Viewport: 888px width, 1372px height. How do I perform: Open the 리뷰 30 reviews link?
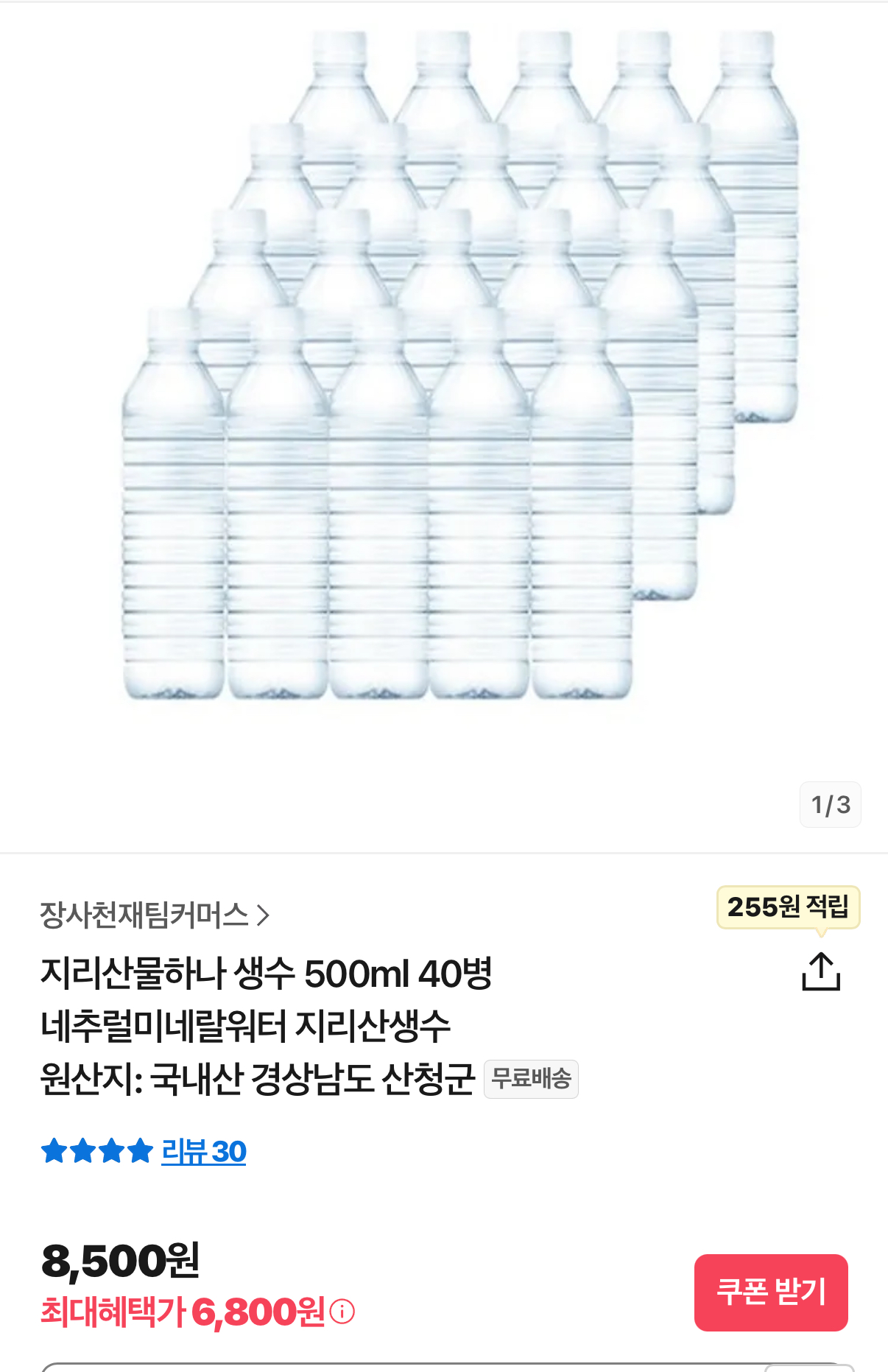(203, 1152)
